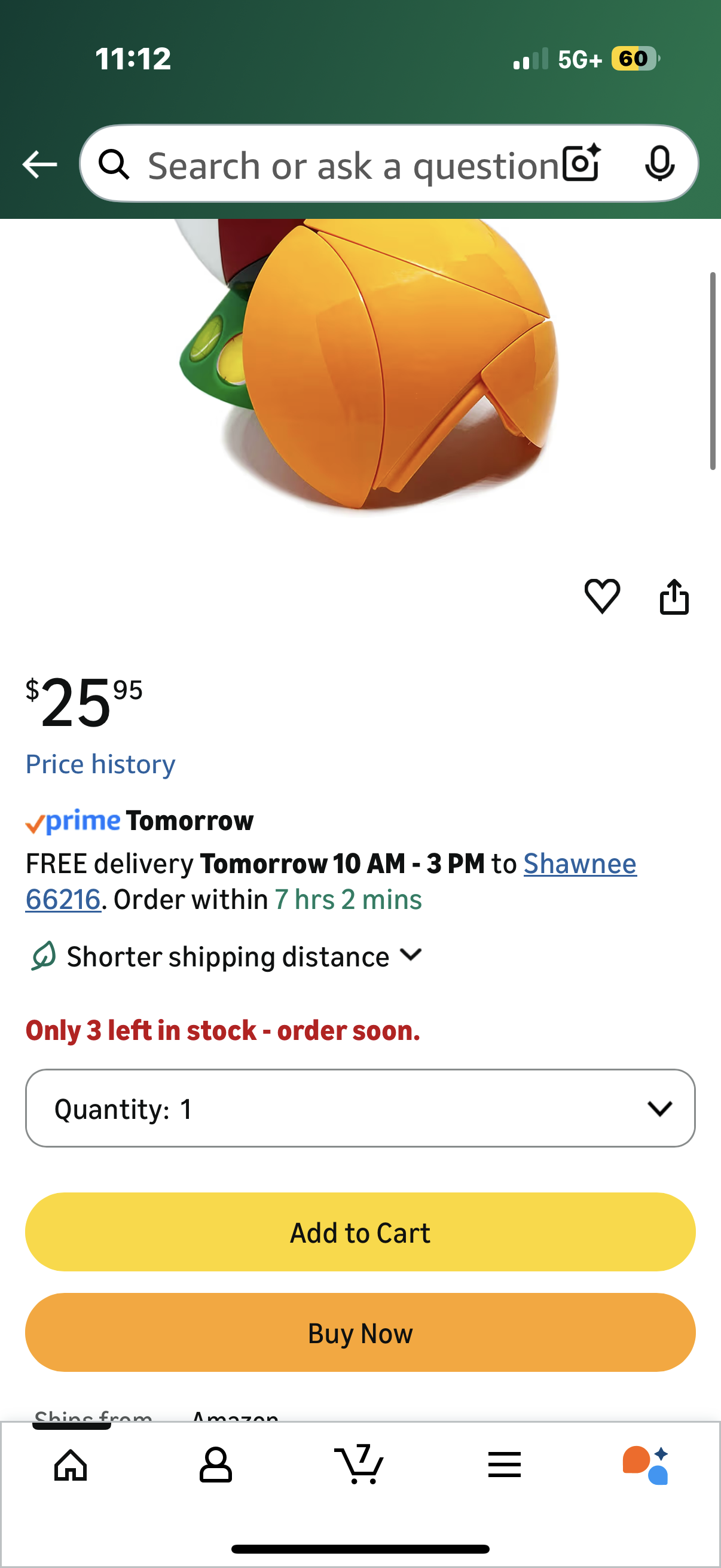
Task: Open Price history link
Action: click(x=100, y=764)
